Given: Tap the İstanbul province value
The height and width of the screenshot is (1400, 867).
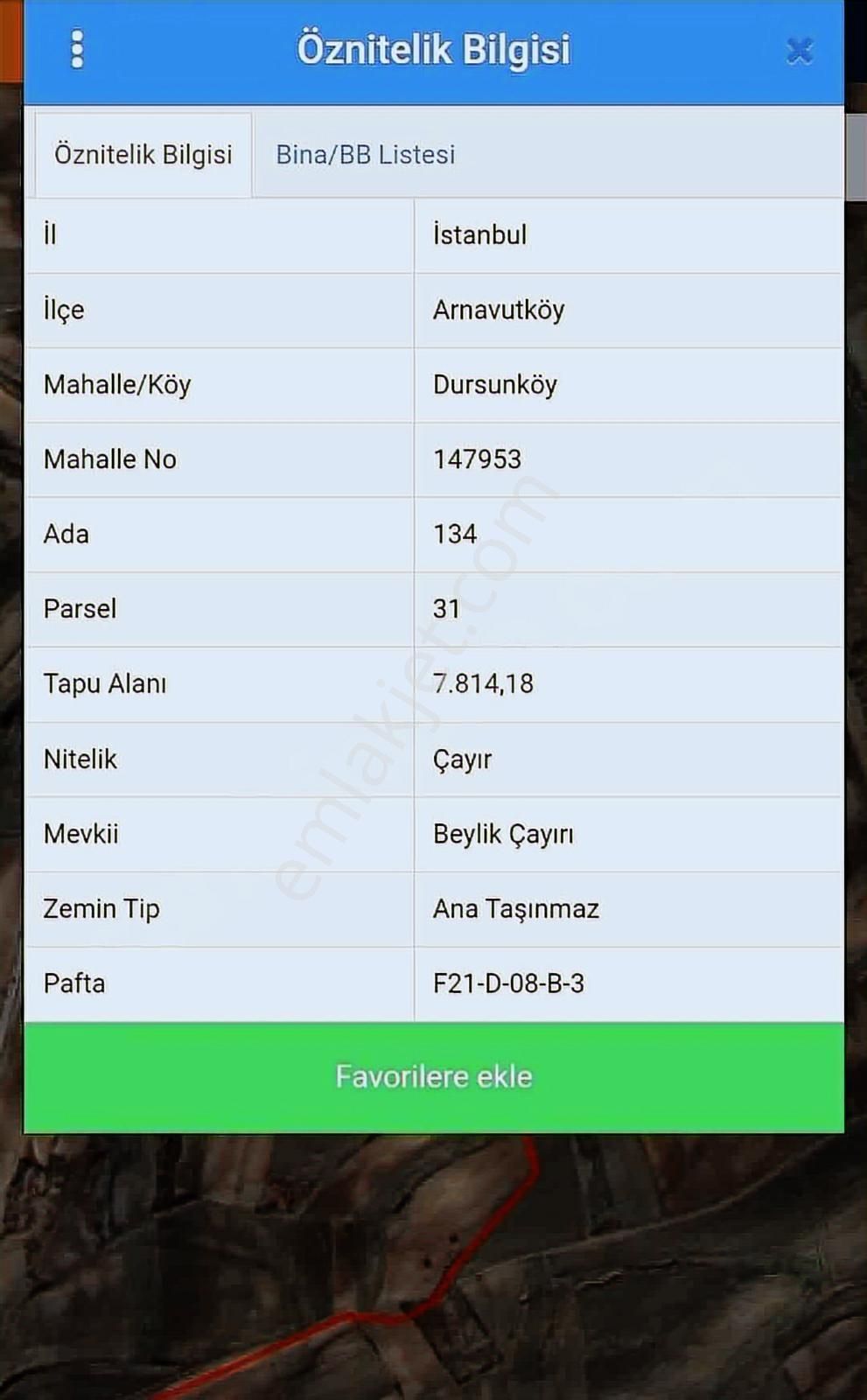Looking at the screenshot, I should click(x=478, y=234).
